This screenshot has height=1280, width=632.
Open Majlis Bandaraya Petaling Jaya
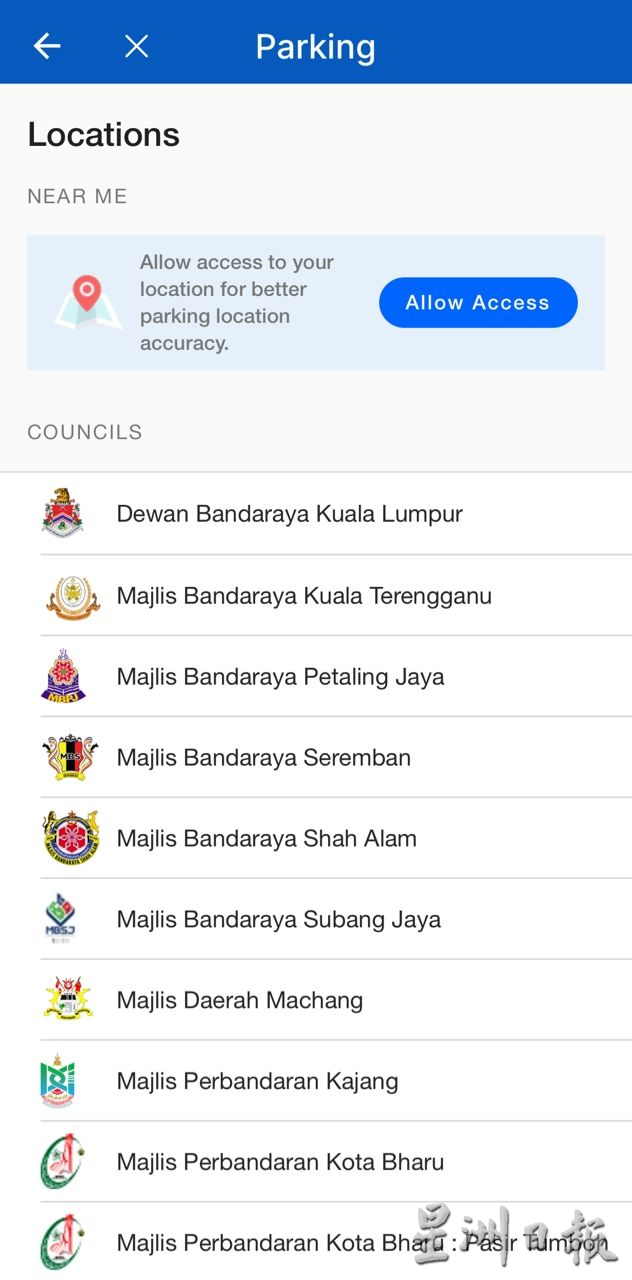point(280,677)
